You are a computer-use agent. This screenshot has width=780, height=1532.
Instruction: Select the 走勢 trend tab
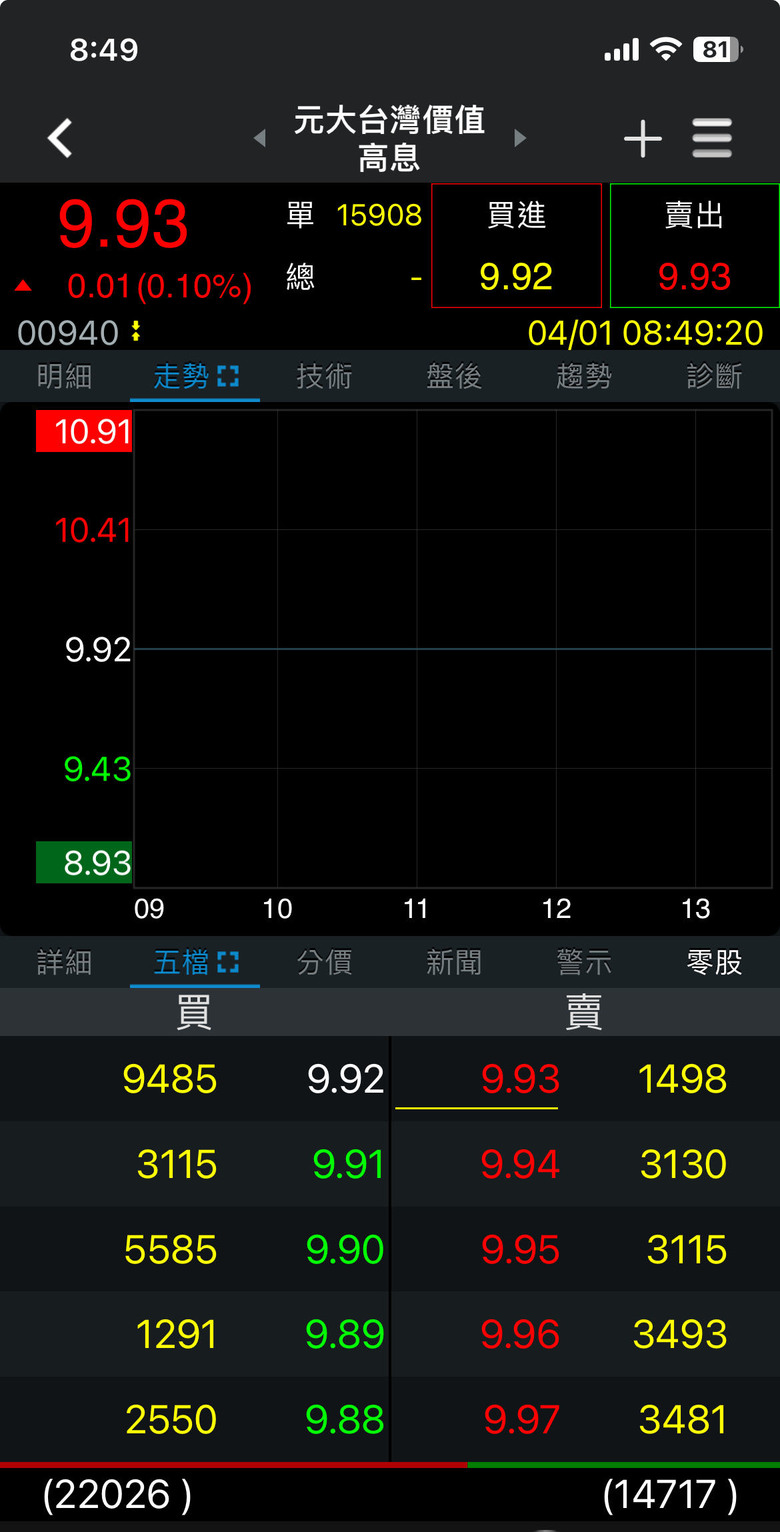pyautogui.click(x=195, y=376)
